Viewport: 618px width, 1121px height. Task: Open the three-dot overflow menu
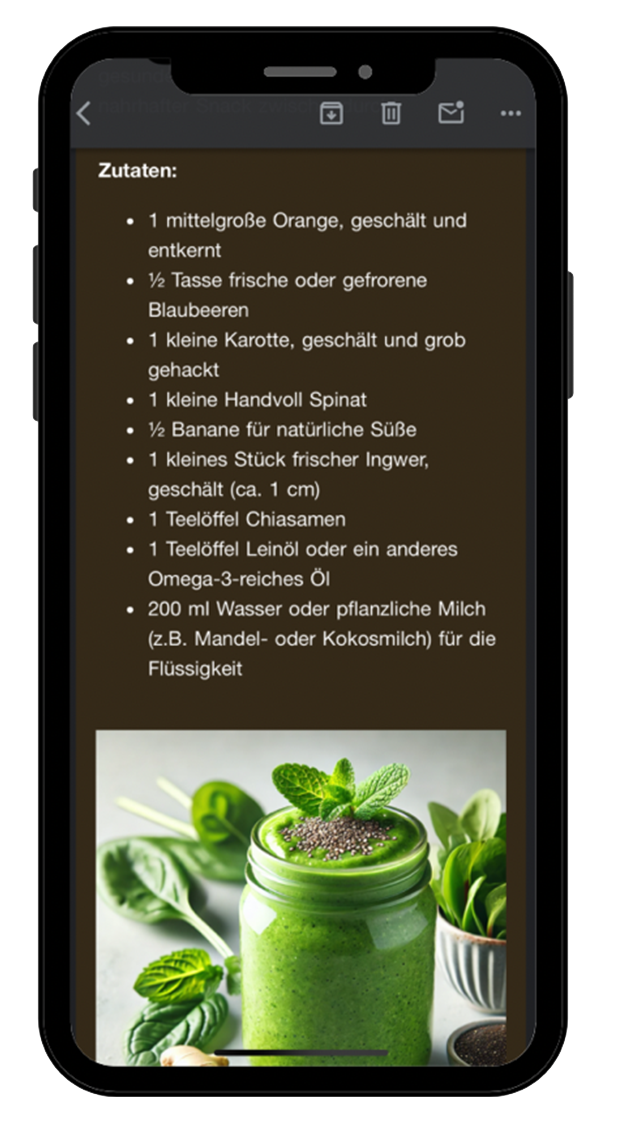click(x=511, y=114)
